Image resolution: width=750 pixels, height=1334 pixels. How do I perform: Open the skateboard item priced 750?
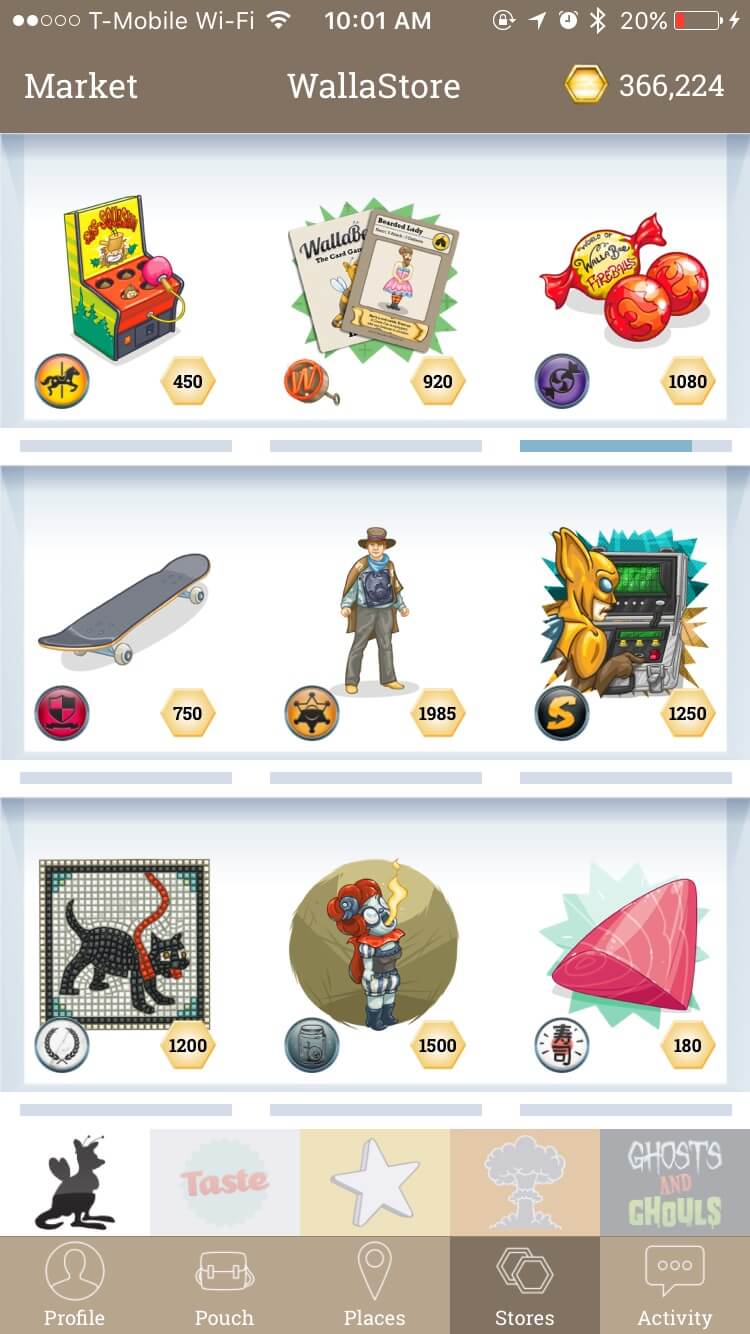125,610
